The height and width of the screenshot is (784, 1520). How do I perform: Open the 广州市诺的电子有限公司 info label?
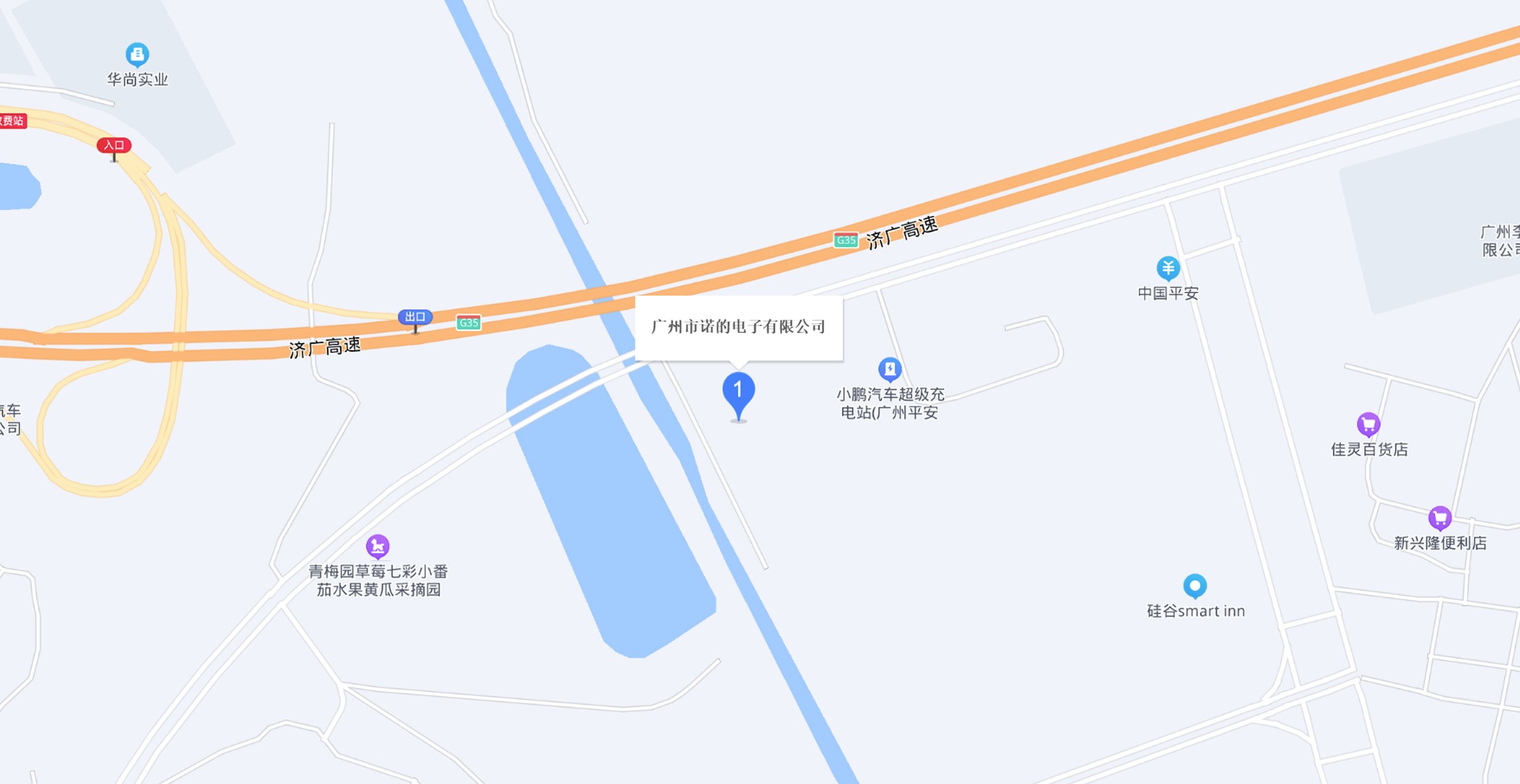click(x=739, y=327)
